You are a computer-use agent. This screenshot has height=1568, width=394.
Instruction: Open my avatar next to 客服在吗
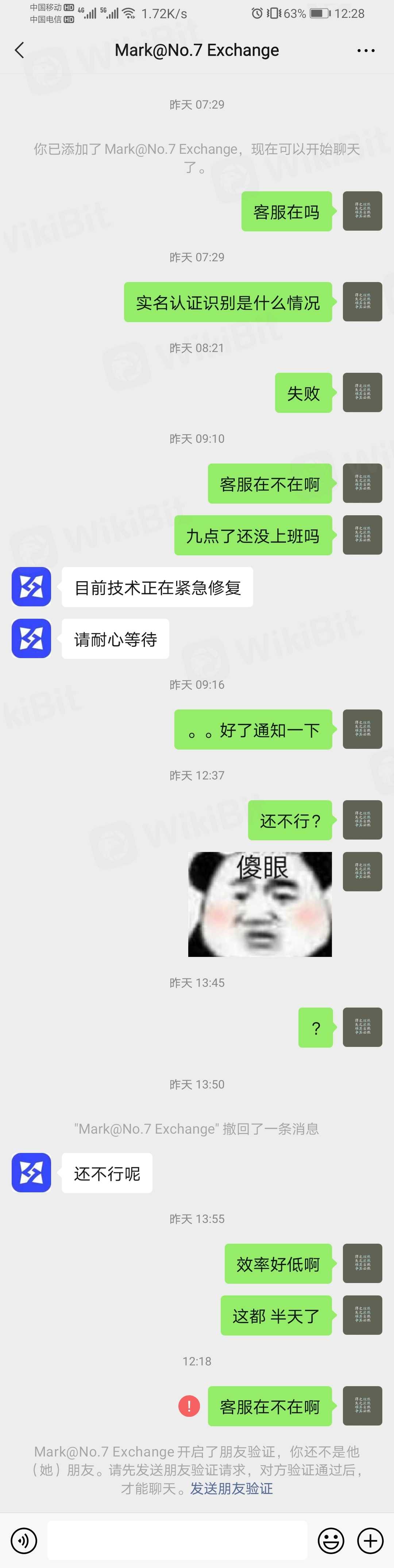click(x=362, y=211)
